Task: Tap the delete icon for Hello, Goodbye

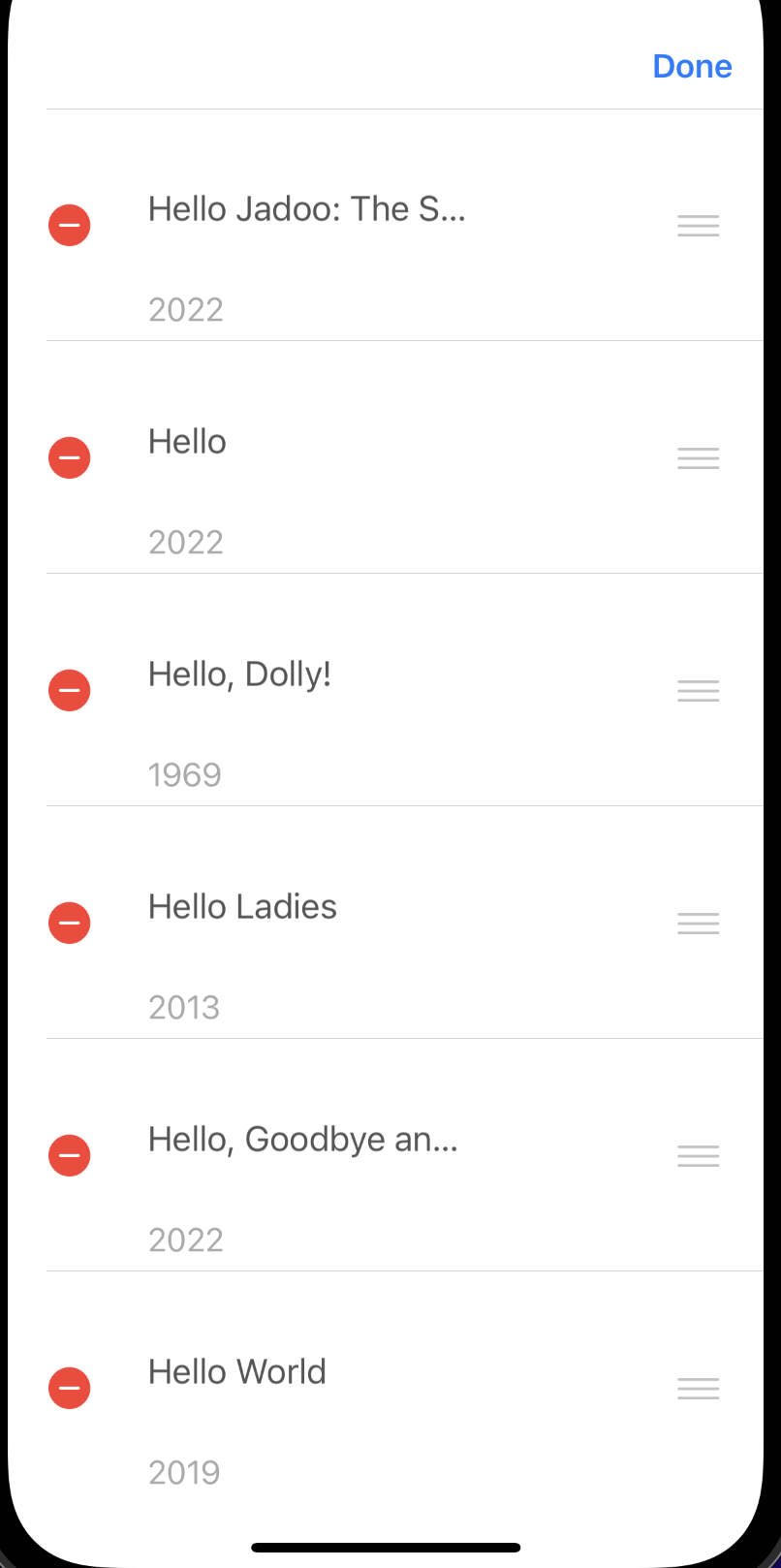Action: pos(69,1155)
